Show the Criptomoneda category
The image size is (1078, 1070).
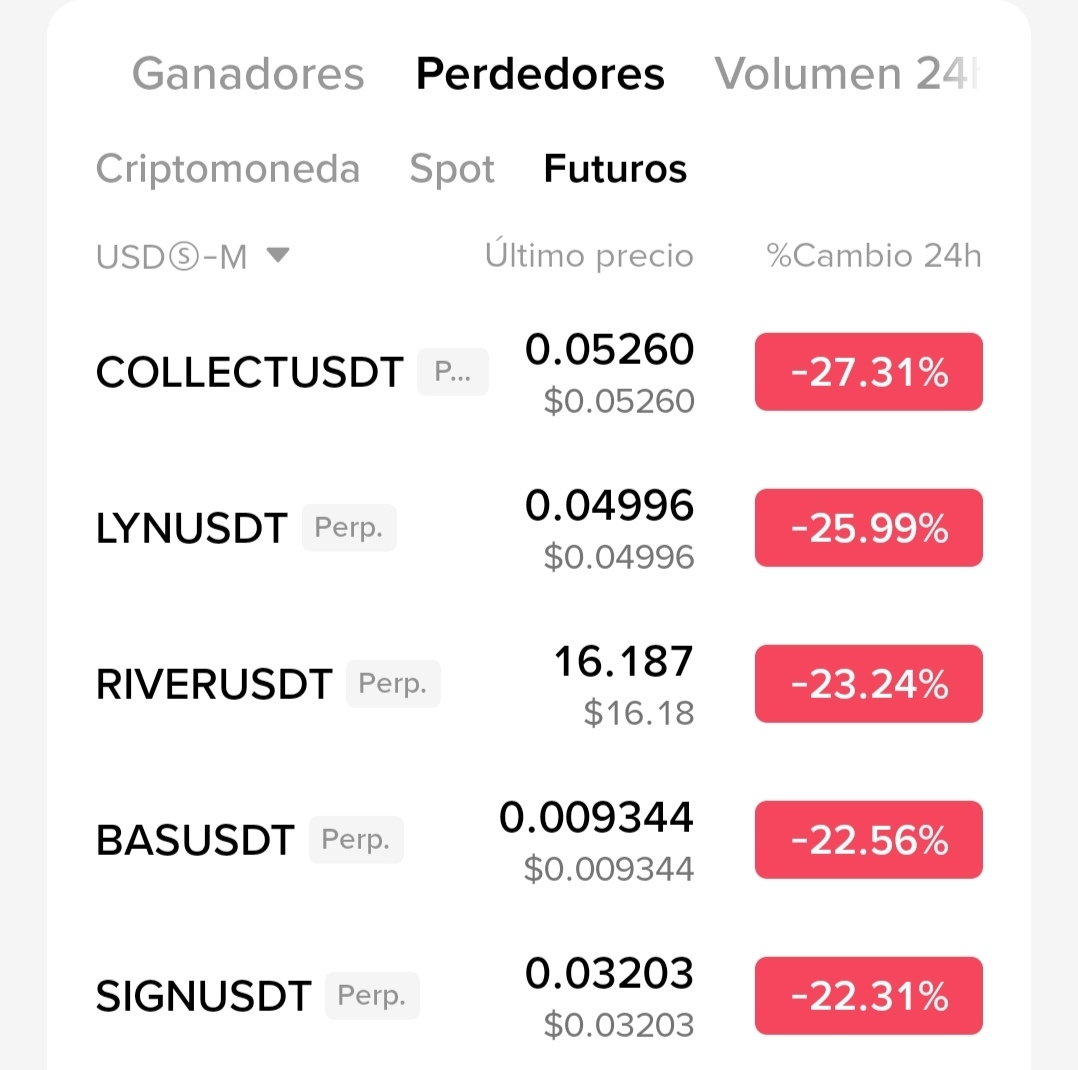(228, 169)
